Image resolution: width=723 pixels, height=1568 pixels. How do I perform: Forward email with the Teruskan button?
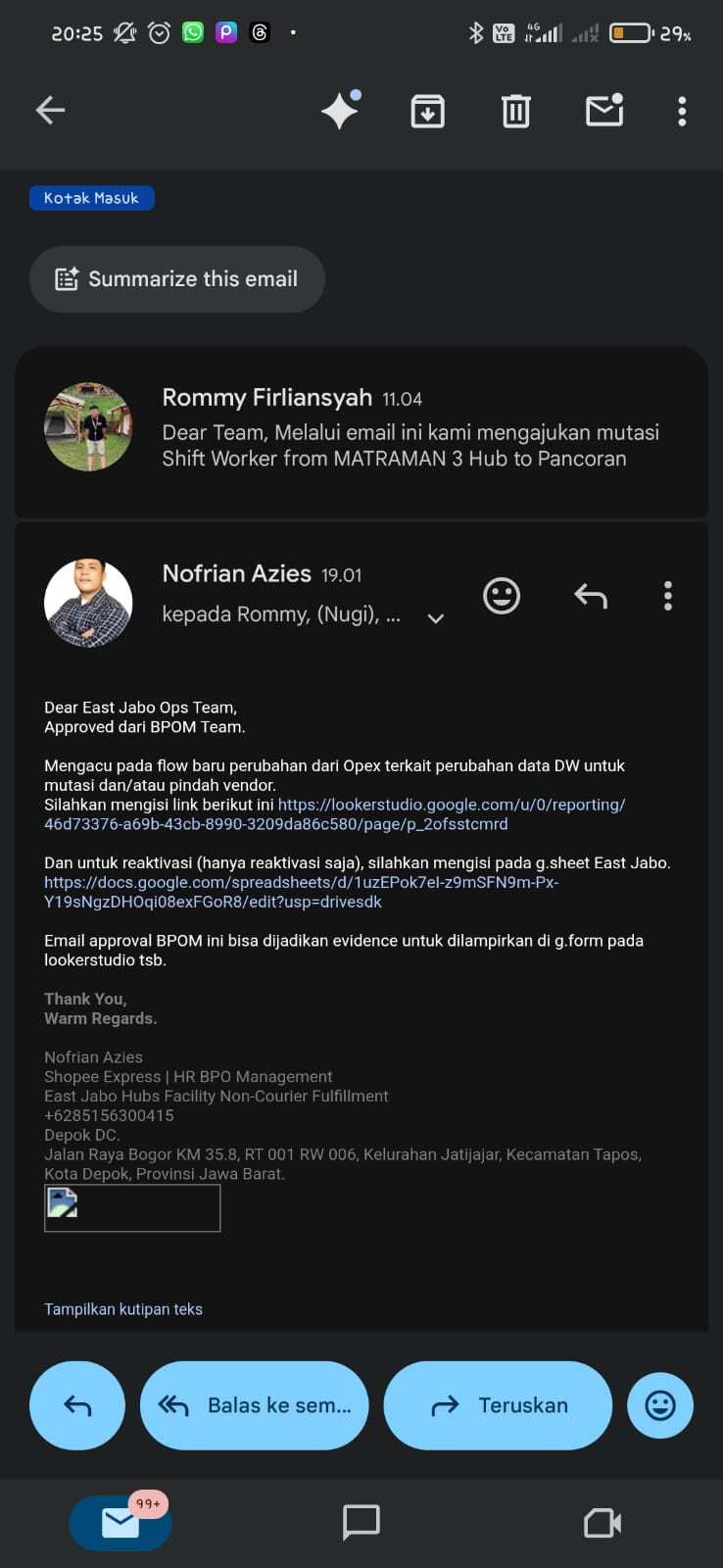pyautogui.click(x=498, y=1405)
